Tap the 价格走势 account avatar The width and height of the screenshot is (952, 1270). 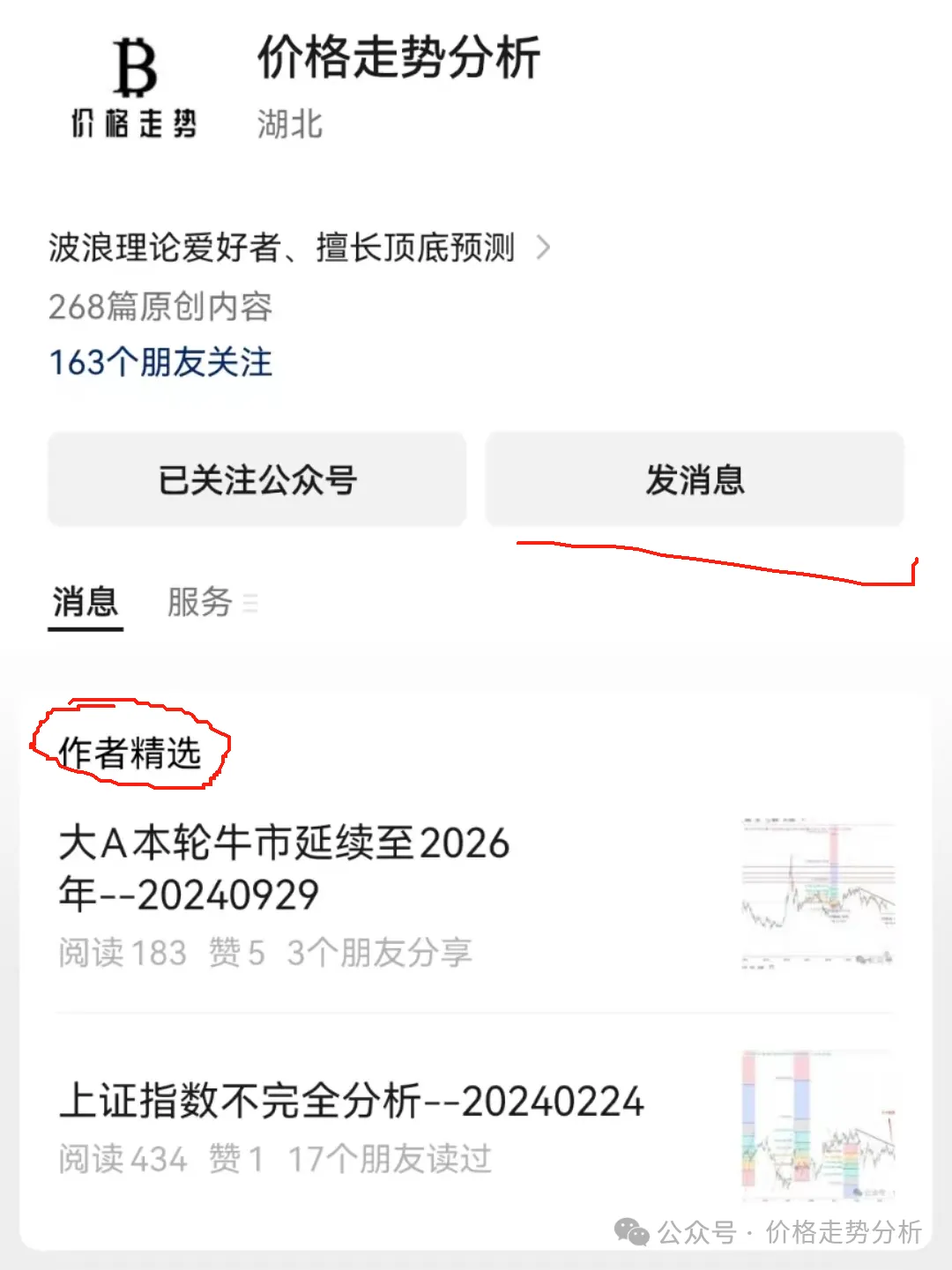point(134,88)
